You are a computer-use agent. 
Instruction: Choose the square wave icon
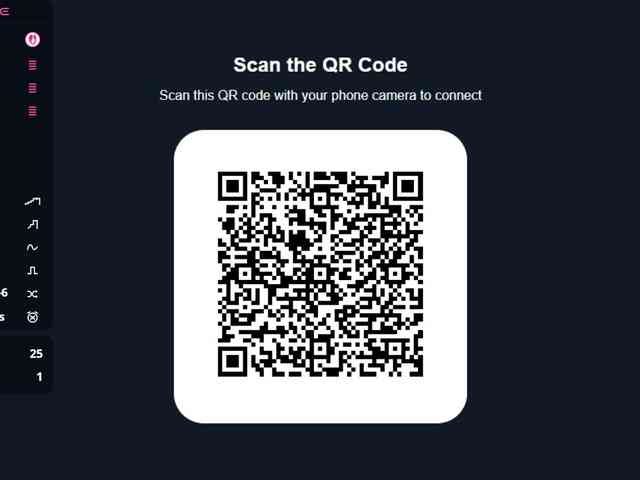pos(33,270)
